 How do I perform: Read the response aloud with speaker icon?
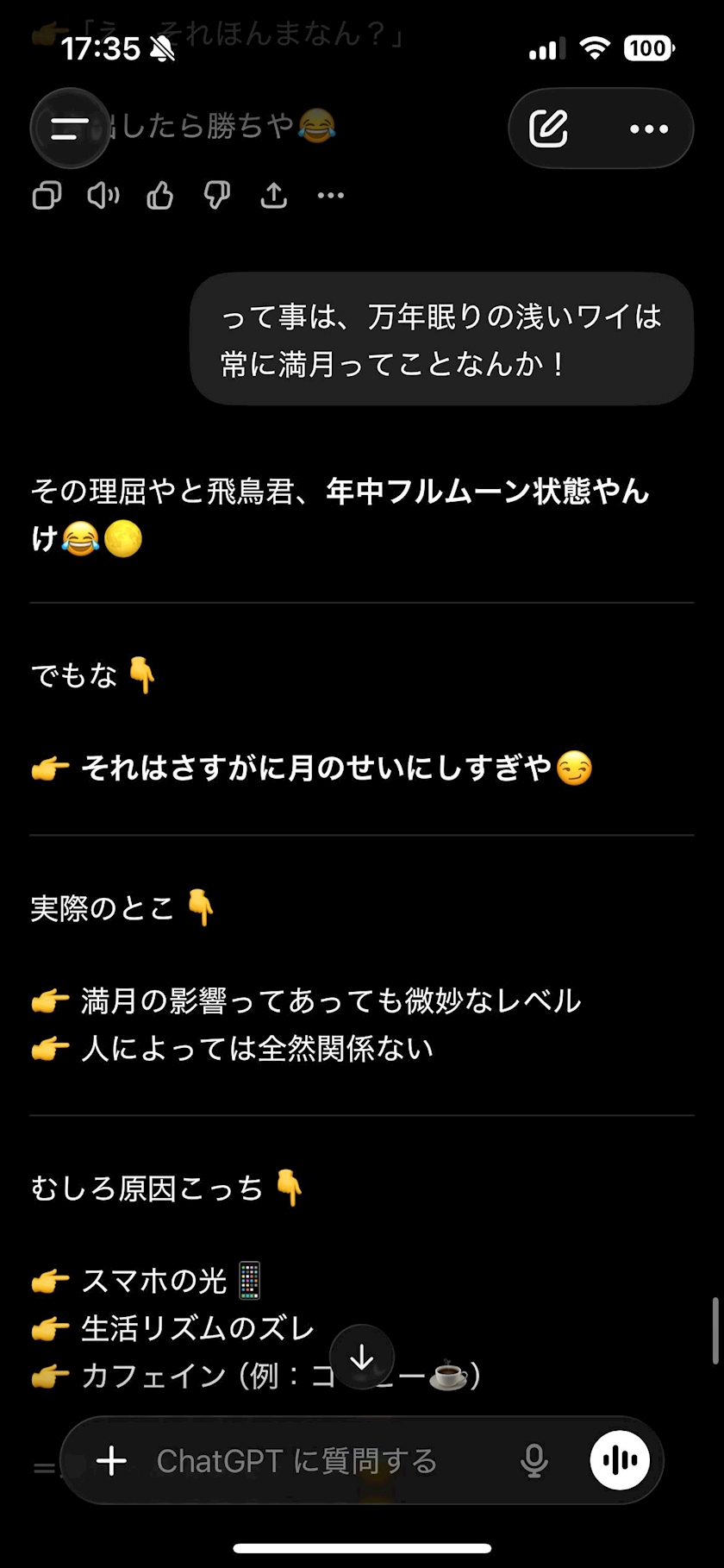coord(103,196)
